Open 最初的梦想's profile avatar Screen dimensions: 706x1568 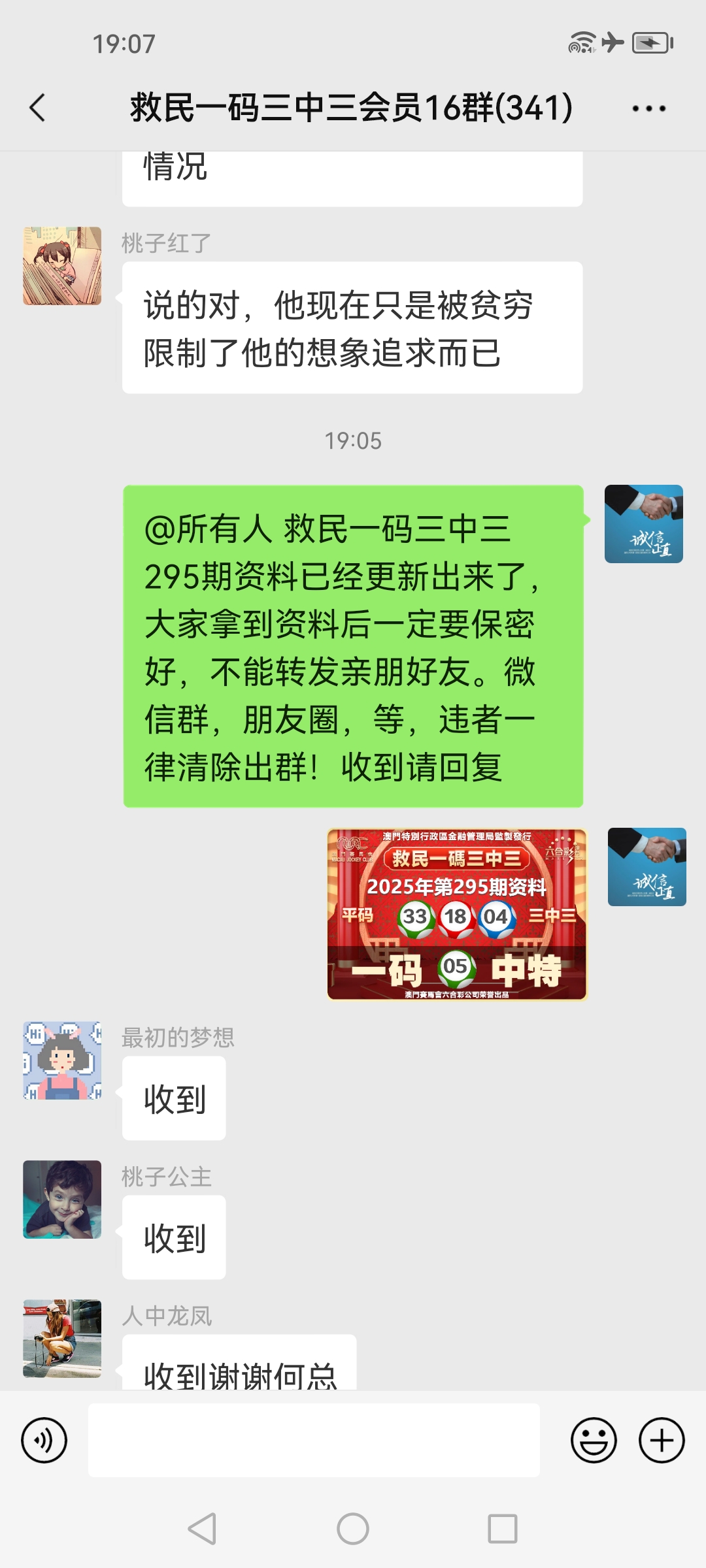[x=62, y=1060]
